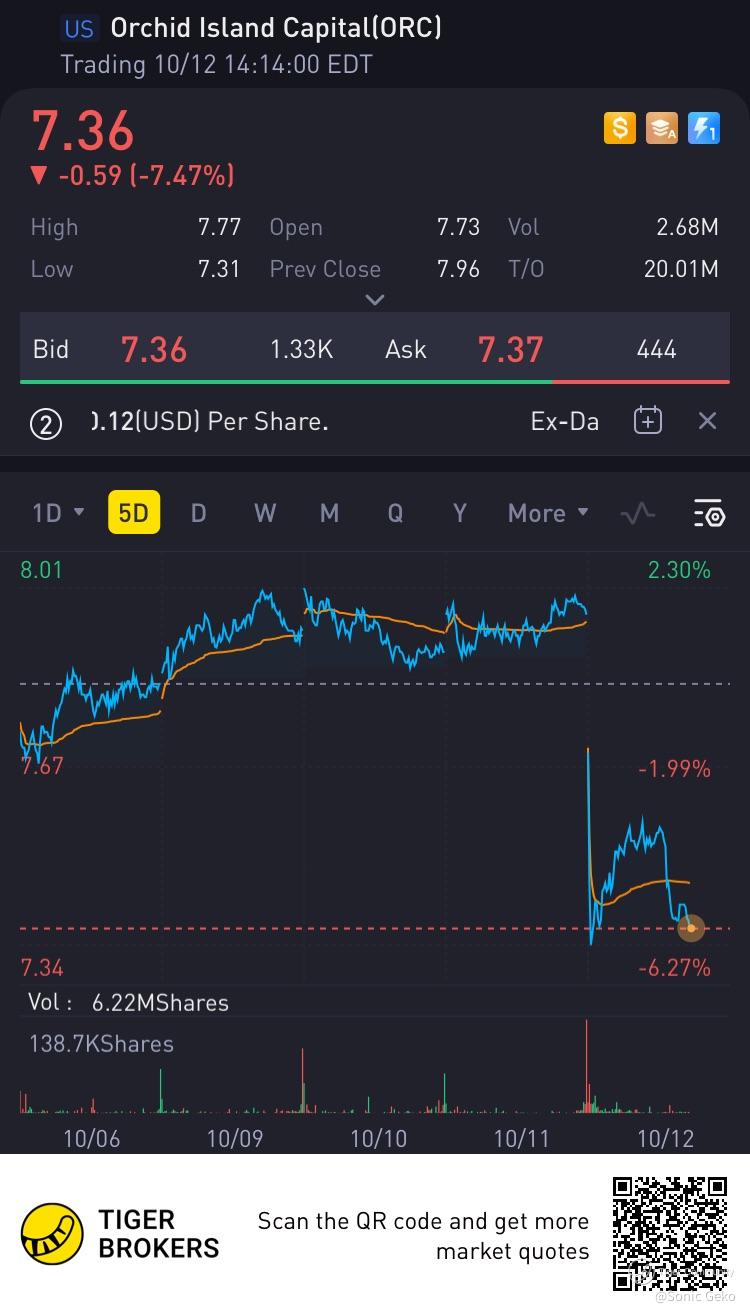This screenshot has width=750, height=1314.
Task: Switch to the W weekly chart
Action: [264, 513]
